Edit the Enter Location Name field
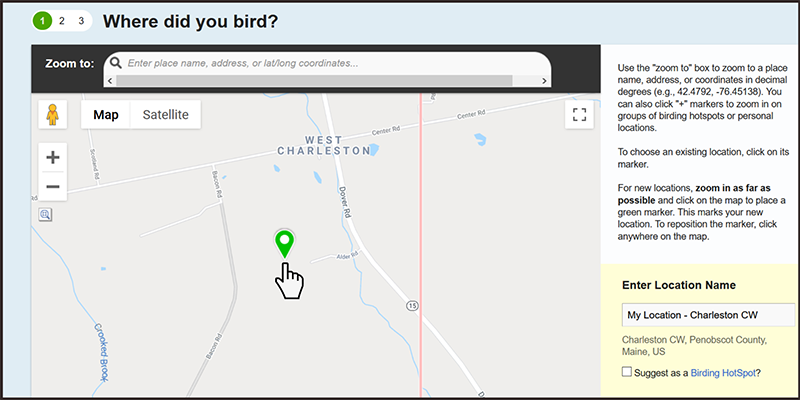800x400 pixels. coord(708,315)
